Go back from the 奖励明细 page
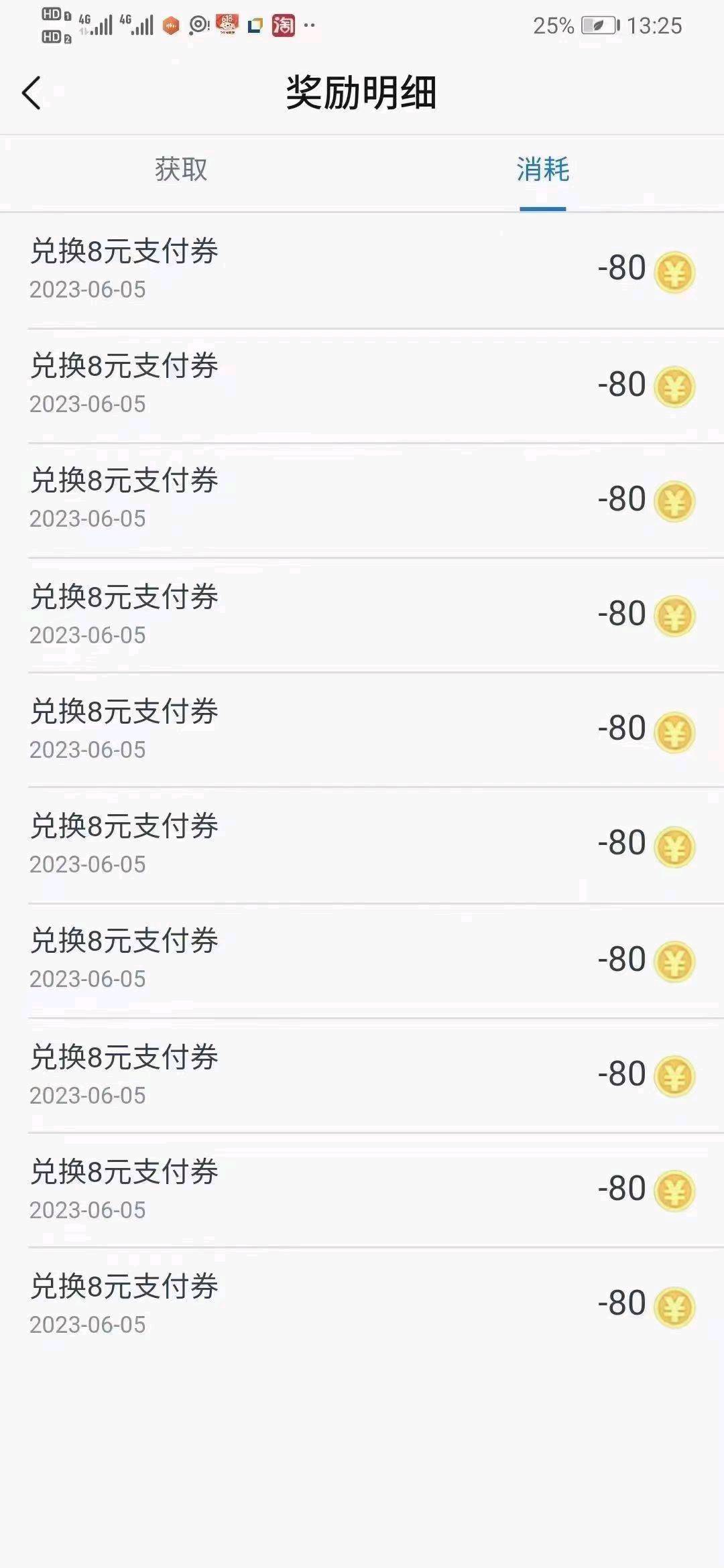Image resolution: width=724 pixels, height=1568 pixels. point(32,92)
